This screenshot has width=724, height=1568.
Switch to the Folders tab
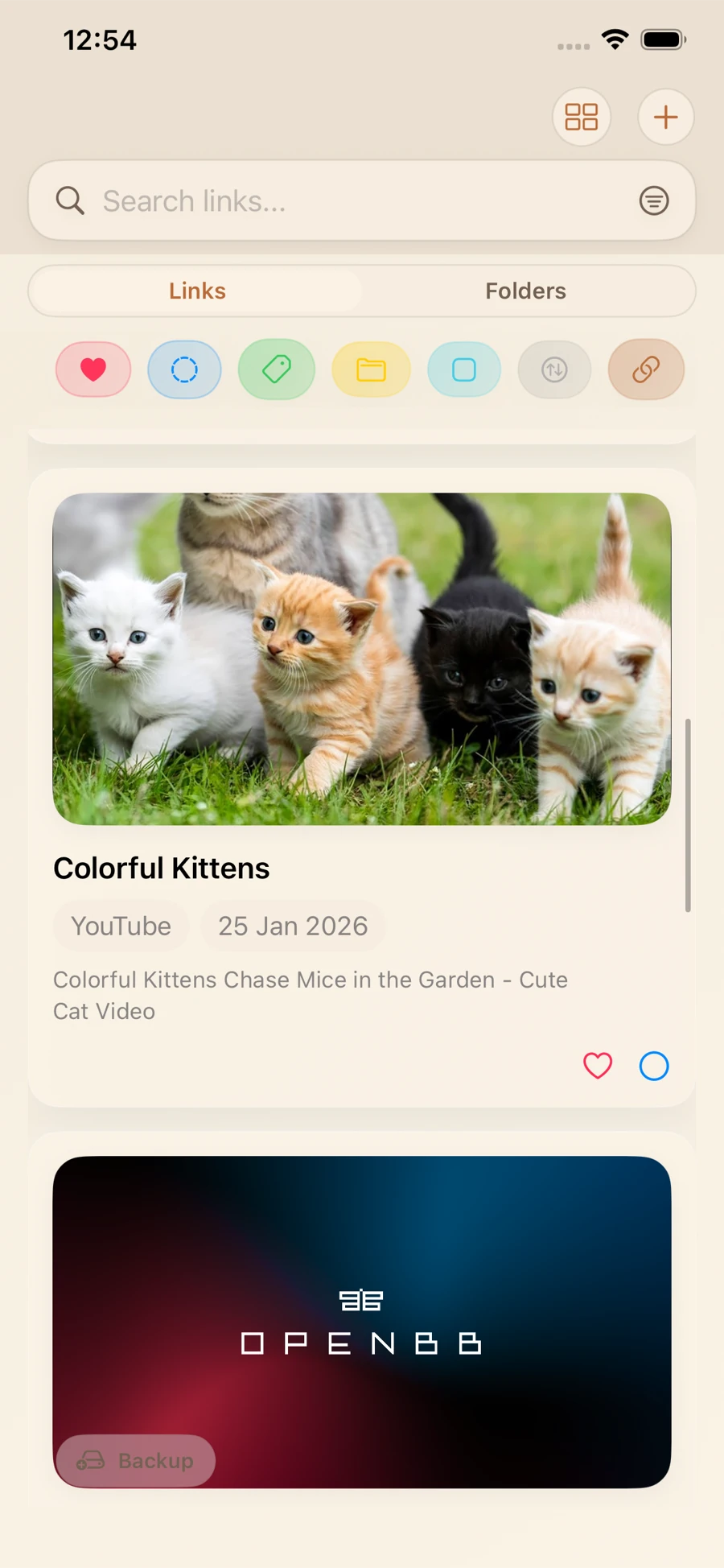coord(525,291)
